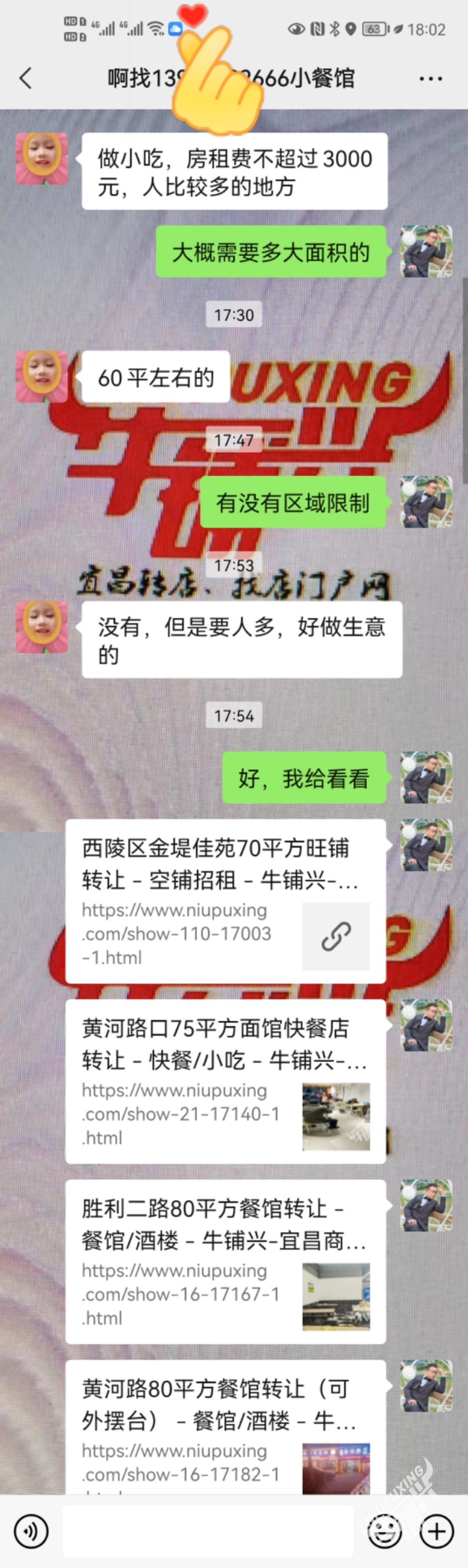468x1568 pixels.
Task: Open the 胜利二路80平方餐馆转让 link card
Action: [x=225, y=1261]
